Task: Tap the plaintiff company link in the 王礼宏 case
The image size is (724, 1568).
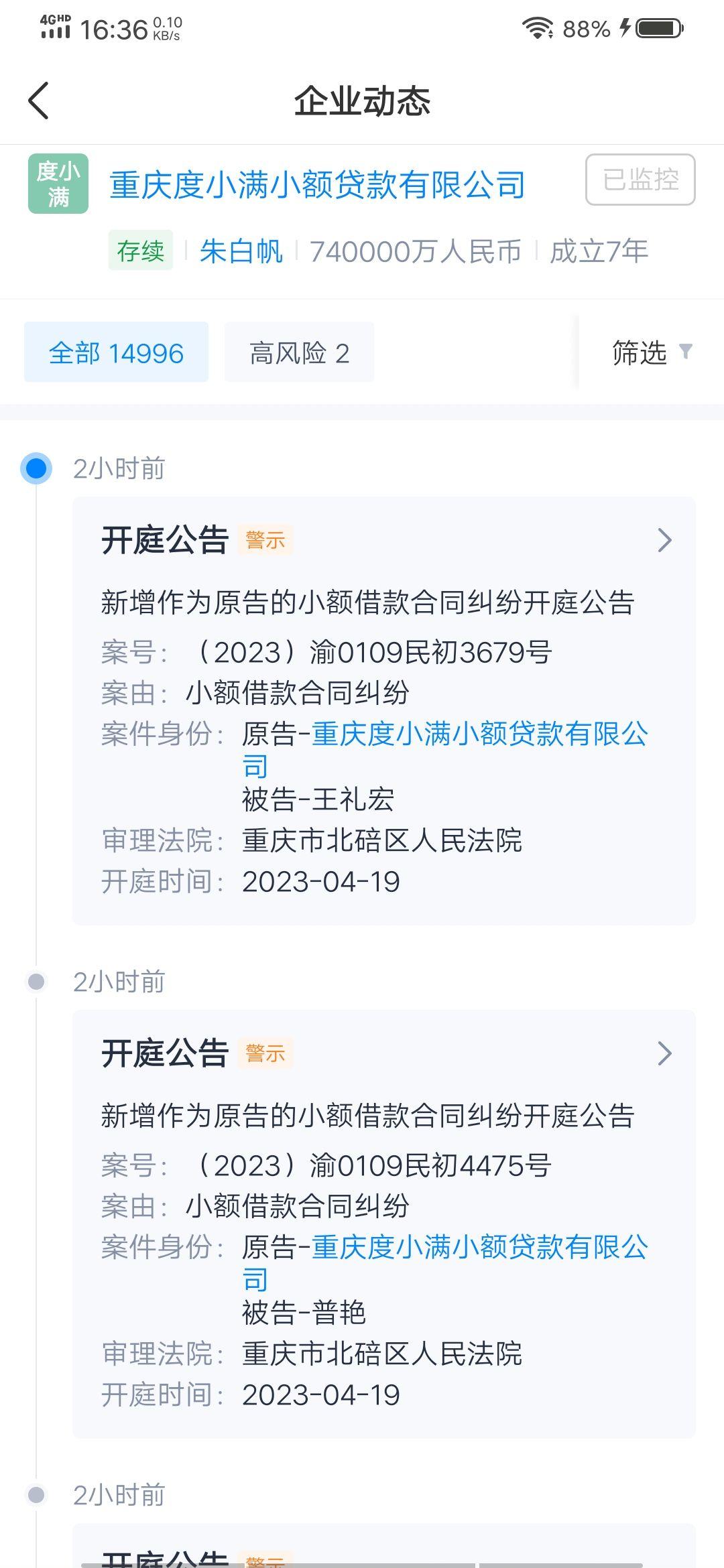Action: point(445,750)
